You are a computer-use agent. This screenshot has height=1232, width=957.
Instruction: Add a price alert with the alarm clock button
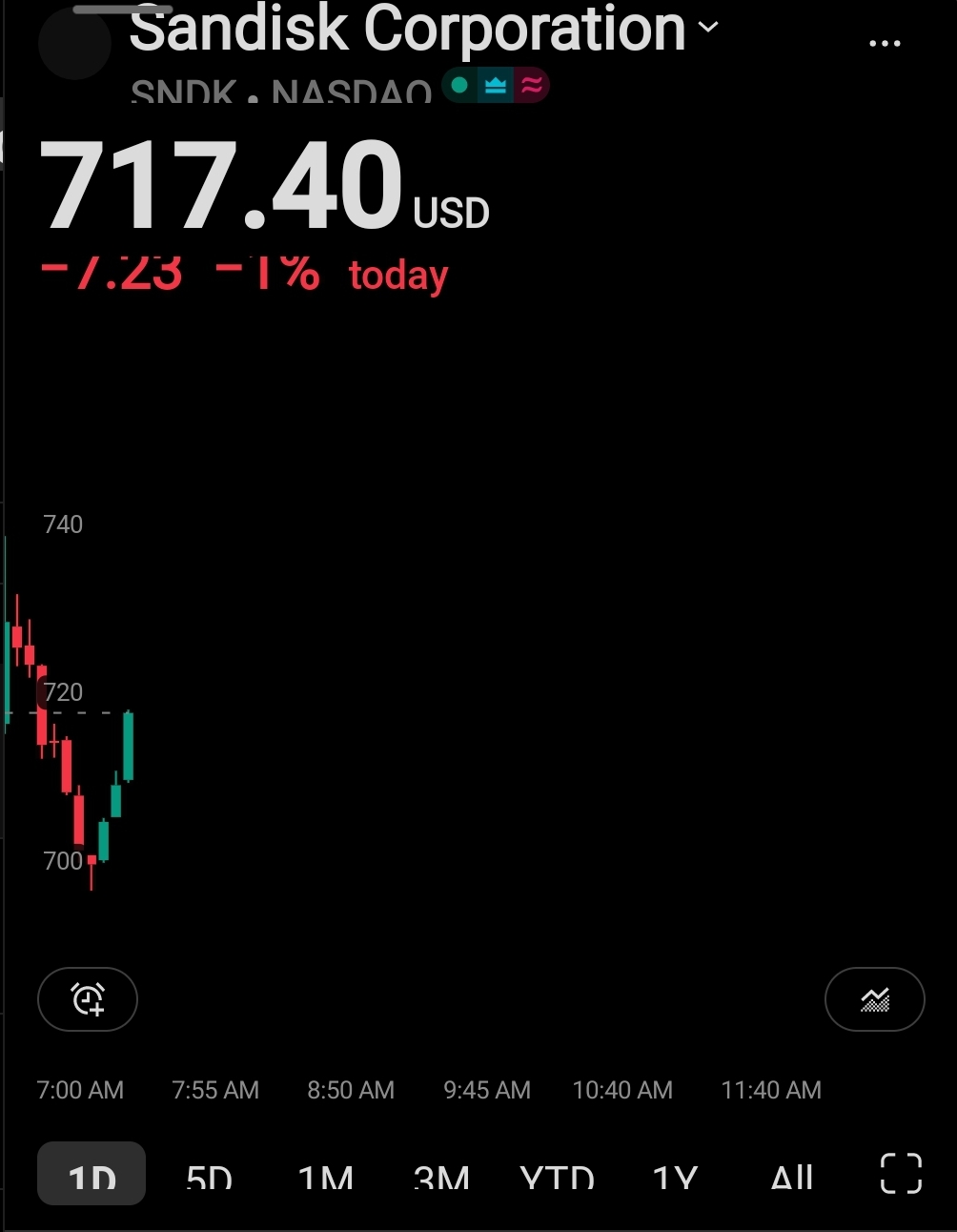88,999
